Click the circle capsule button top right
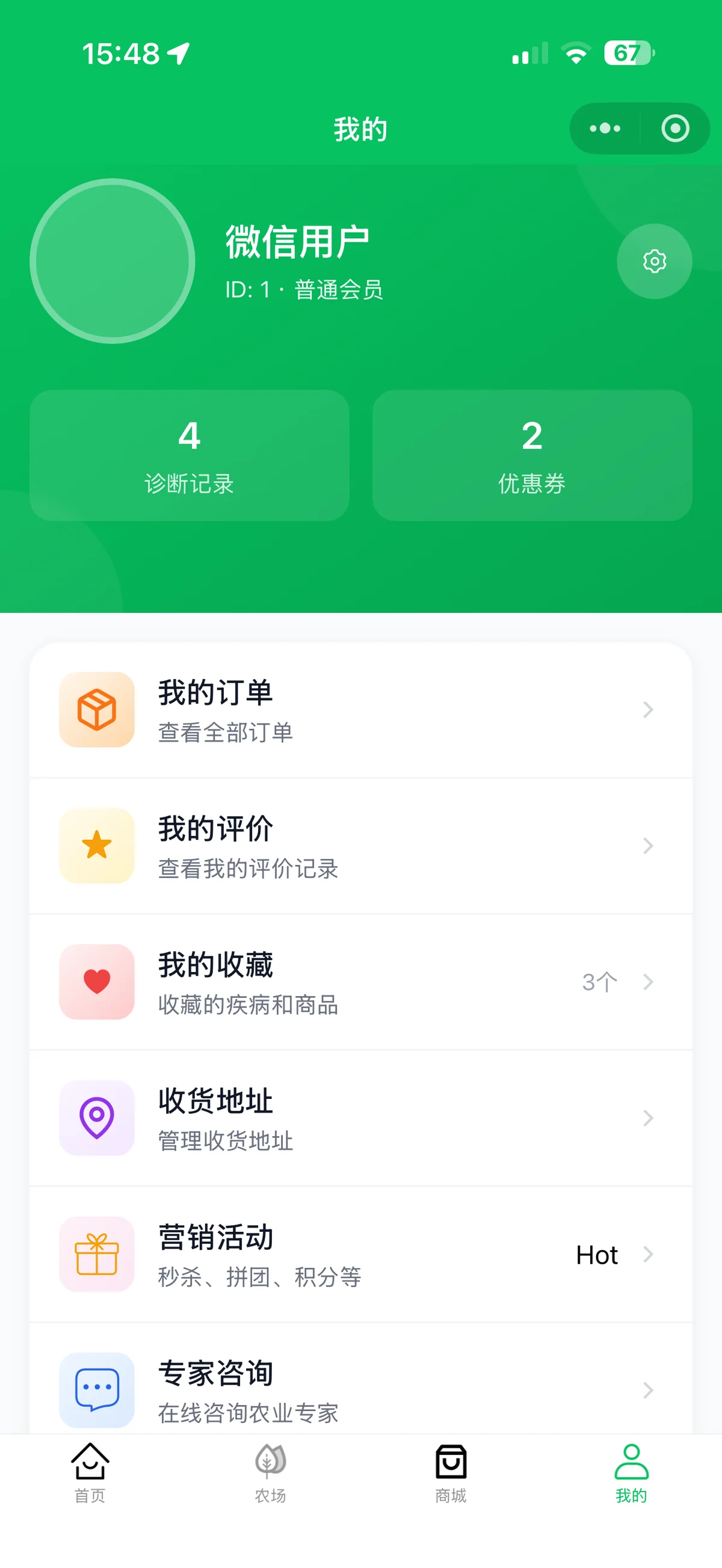 point(675,128)
